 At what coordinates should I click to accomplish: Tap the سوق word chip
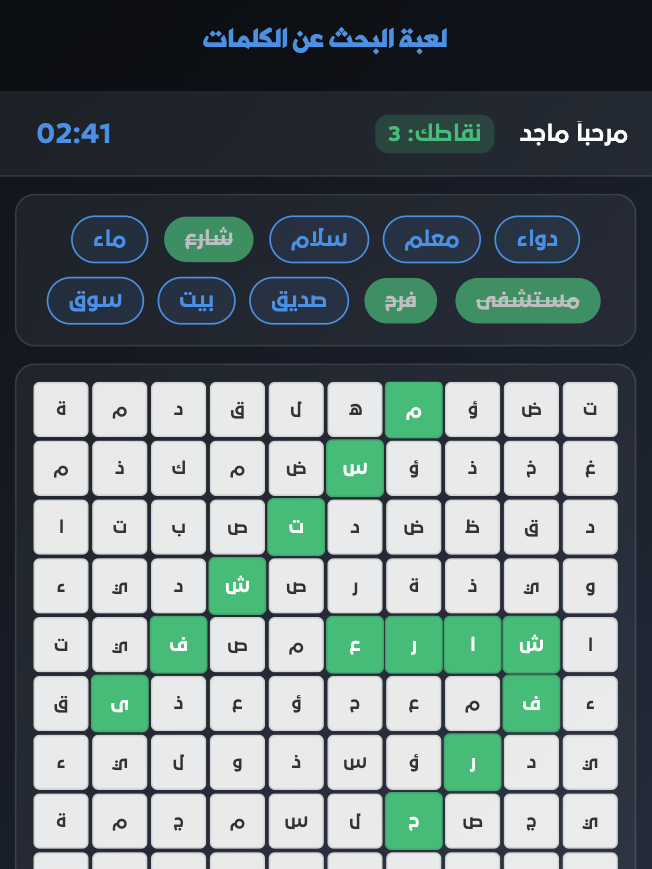(96, 301)
